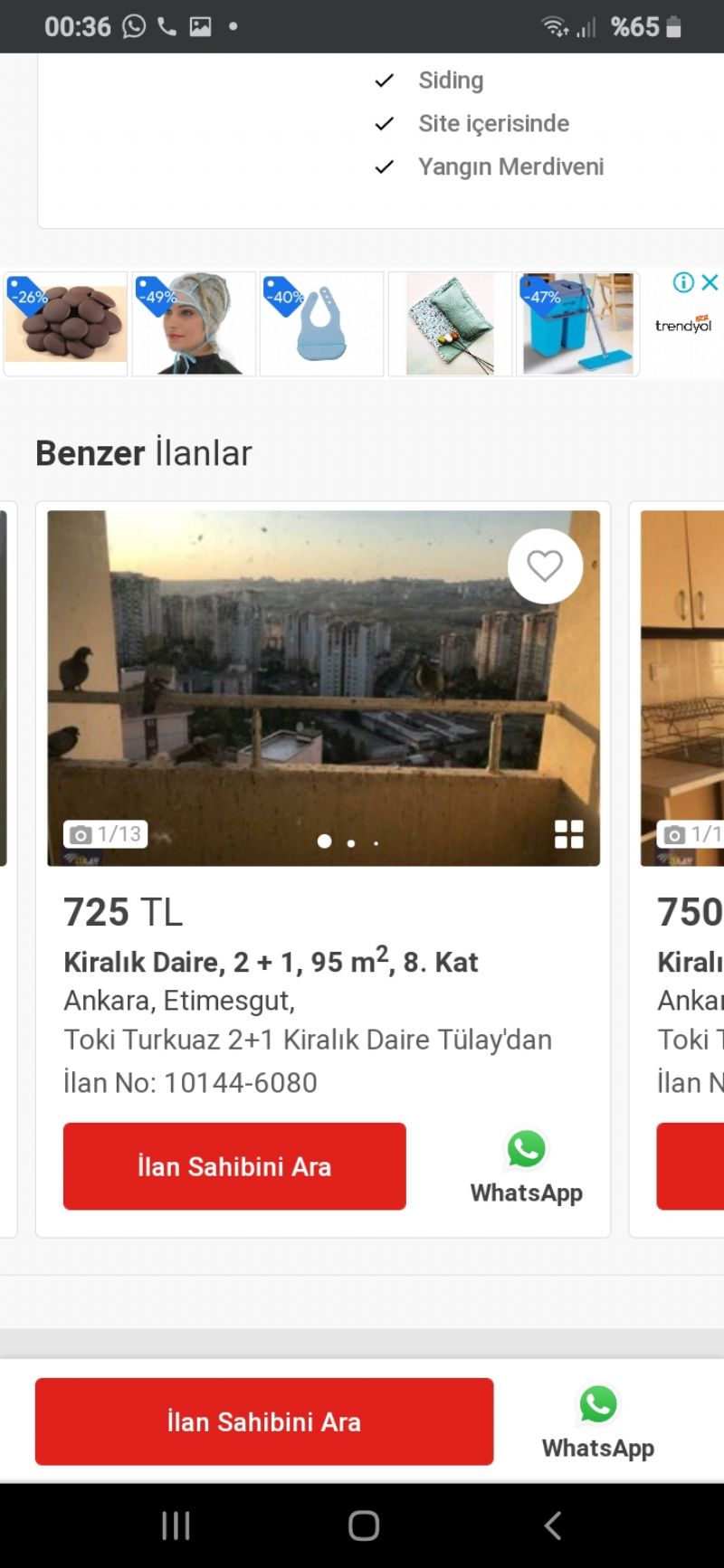Screen dimensions: 724x1568
Task: Open the trendyol ad link
Action: (x=683, y=328)
